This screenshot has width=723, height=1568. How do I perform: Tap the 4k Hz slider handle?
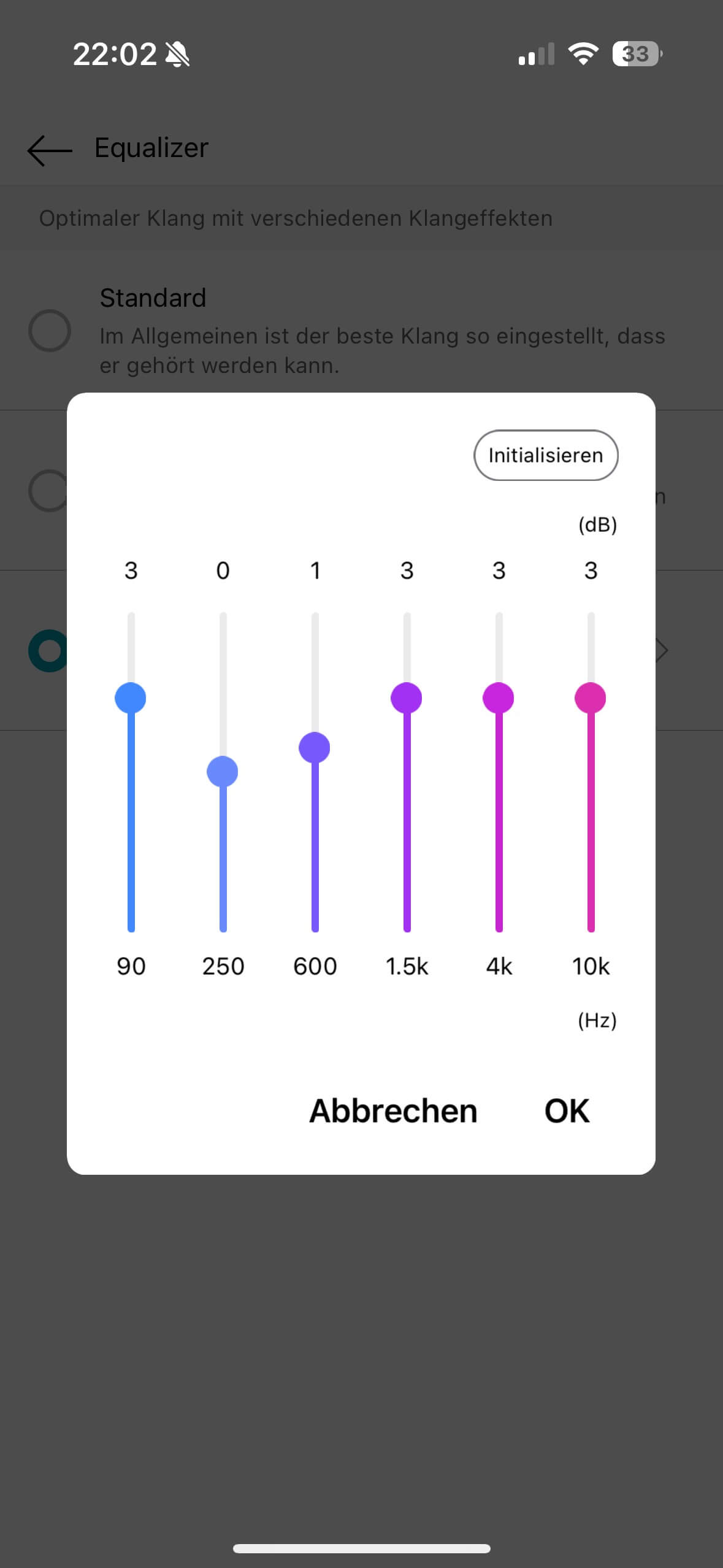[x=499, y=698]
